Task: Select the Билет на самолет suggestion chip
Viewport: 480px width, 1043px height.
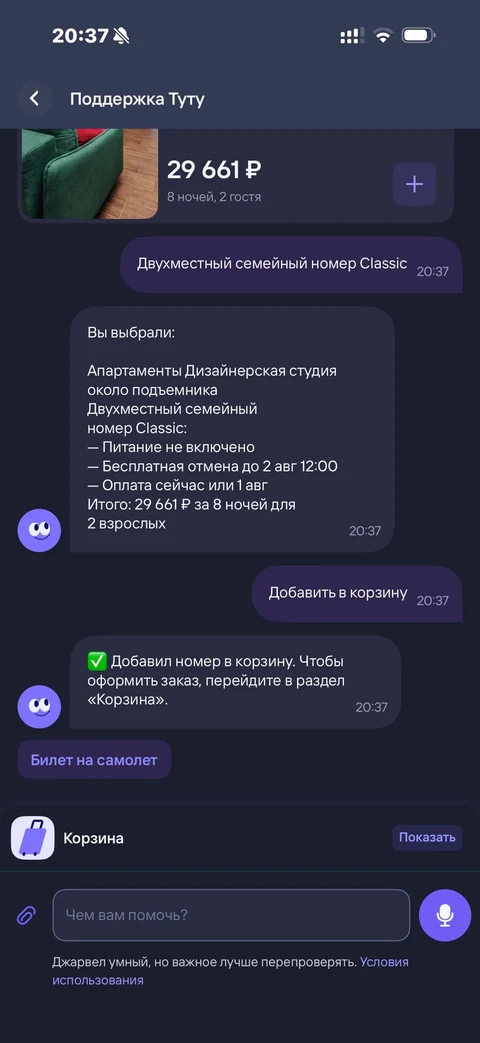Action: click(x=94, y=760)
